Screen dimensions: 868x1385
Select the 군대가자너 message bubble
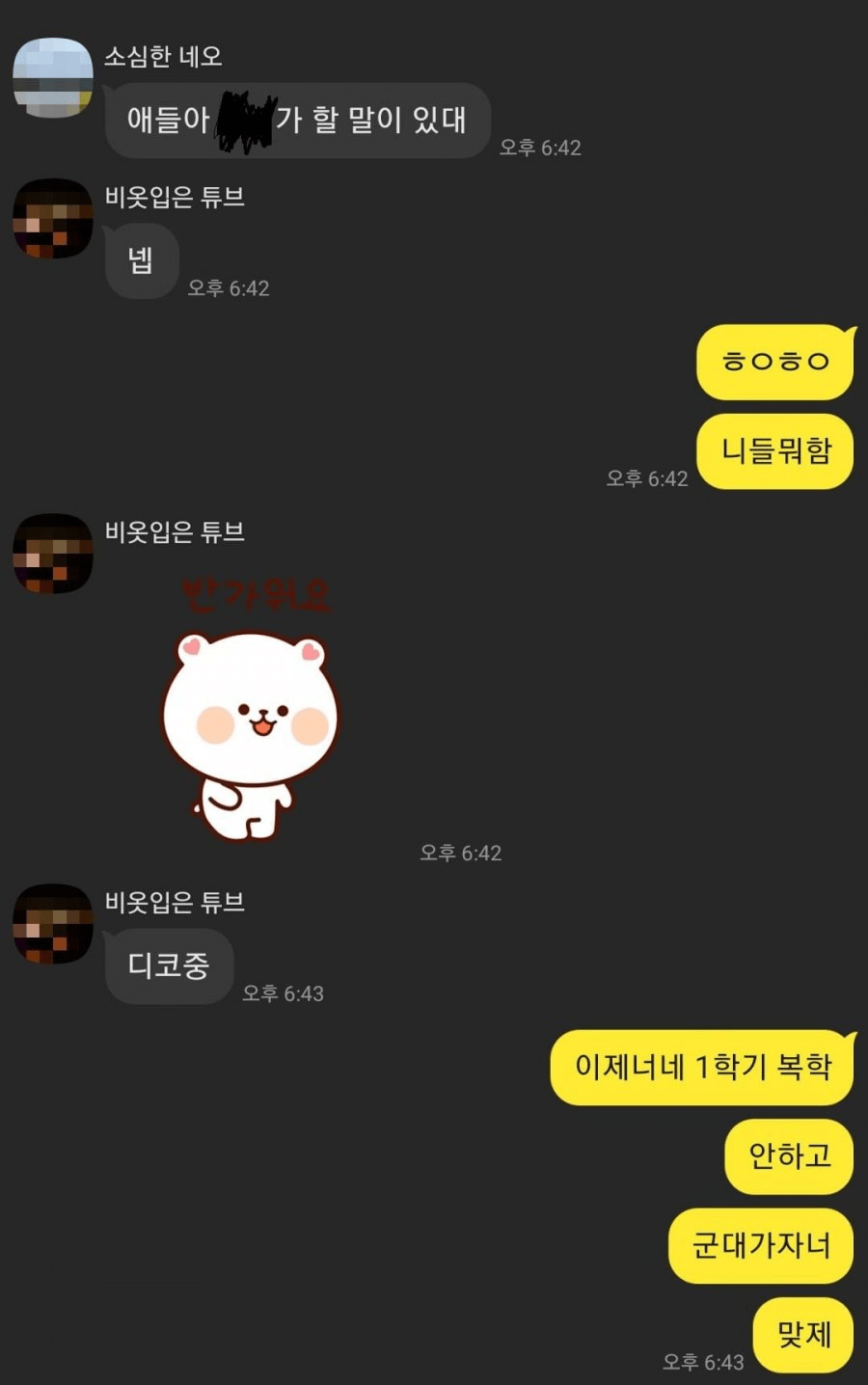[760, 1245]
